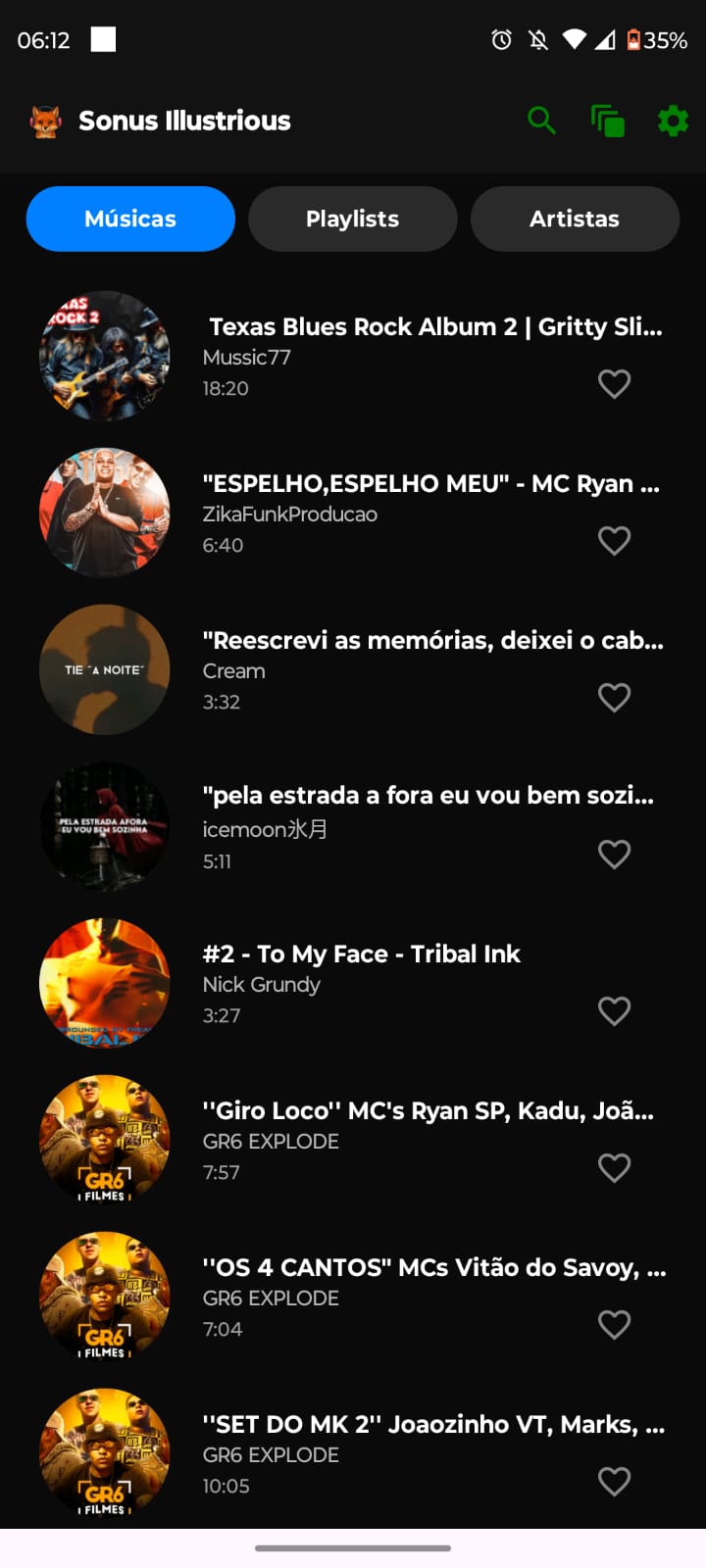Favorite the "ESPELHO,ESPELHO MEU" track
The image size is (706, 1568).
[x=614, y=540]
